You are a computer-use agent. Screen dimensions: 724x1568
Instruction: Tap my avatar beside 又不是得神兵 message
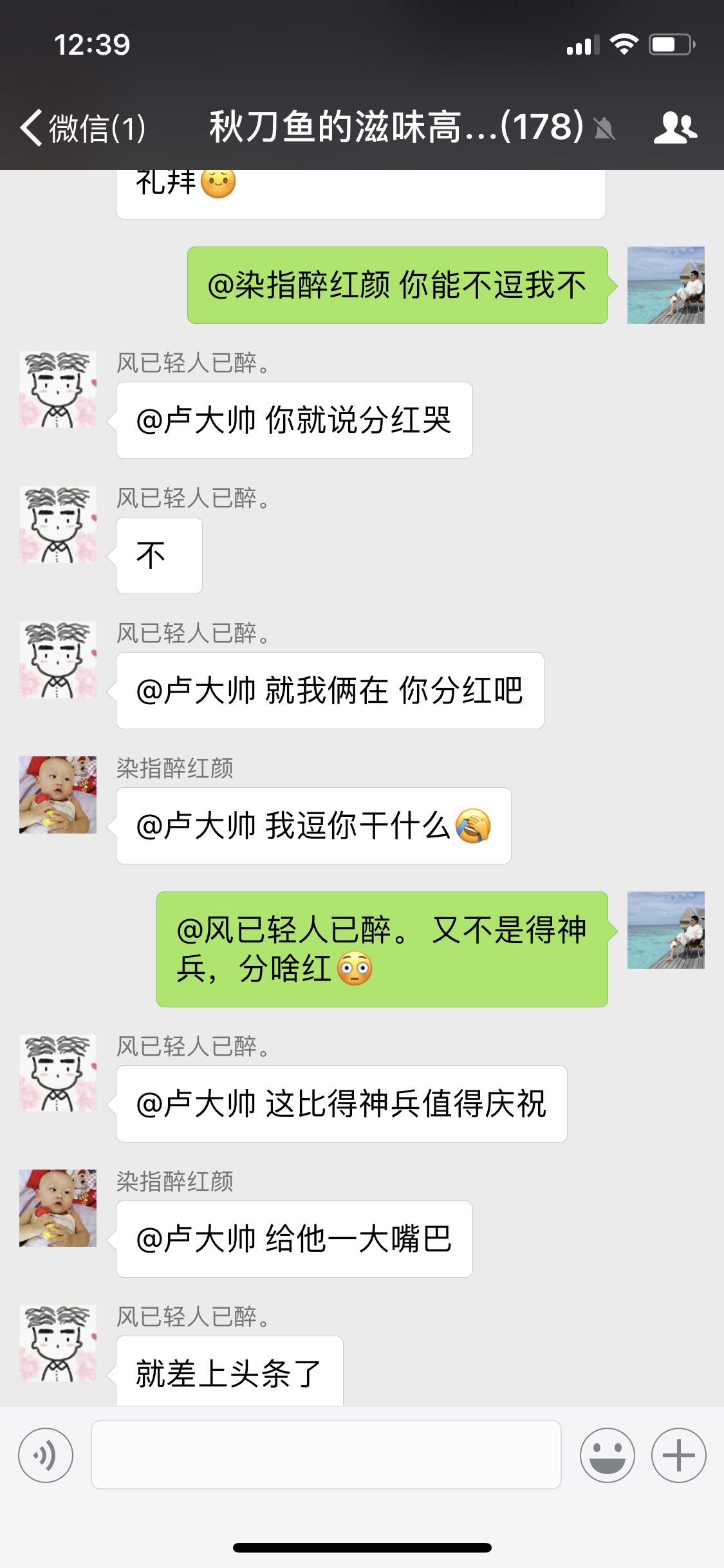(x=665, y=930)
